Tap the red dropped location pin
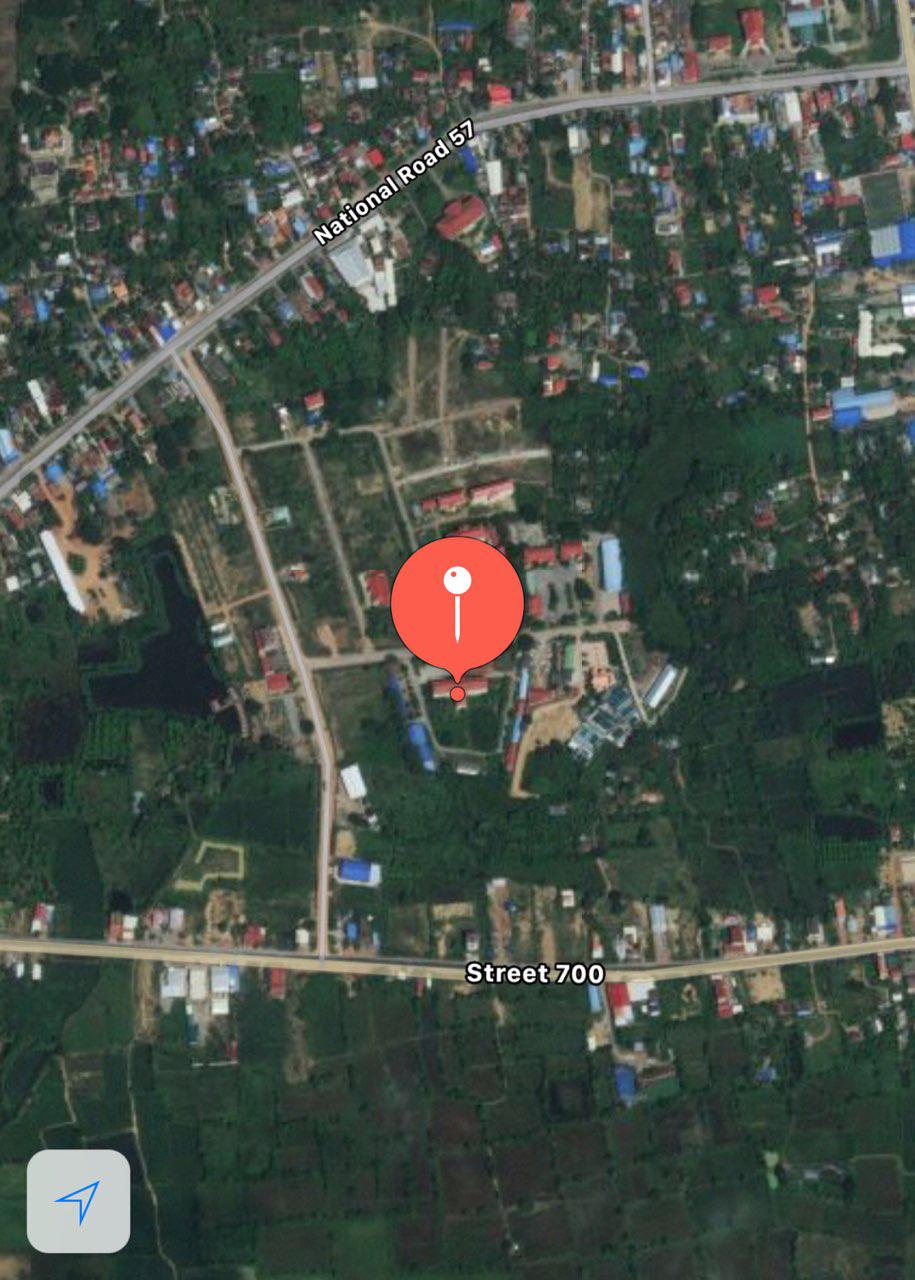 (457, 603)
